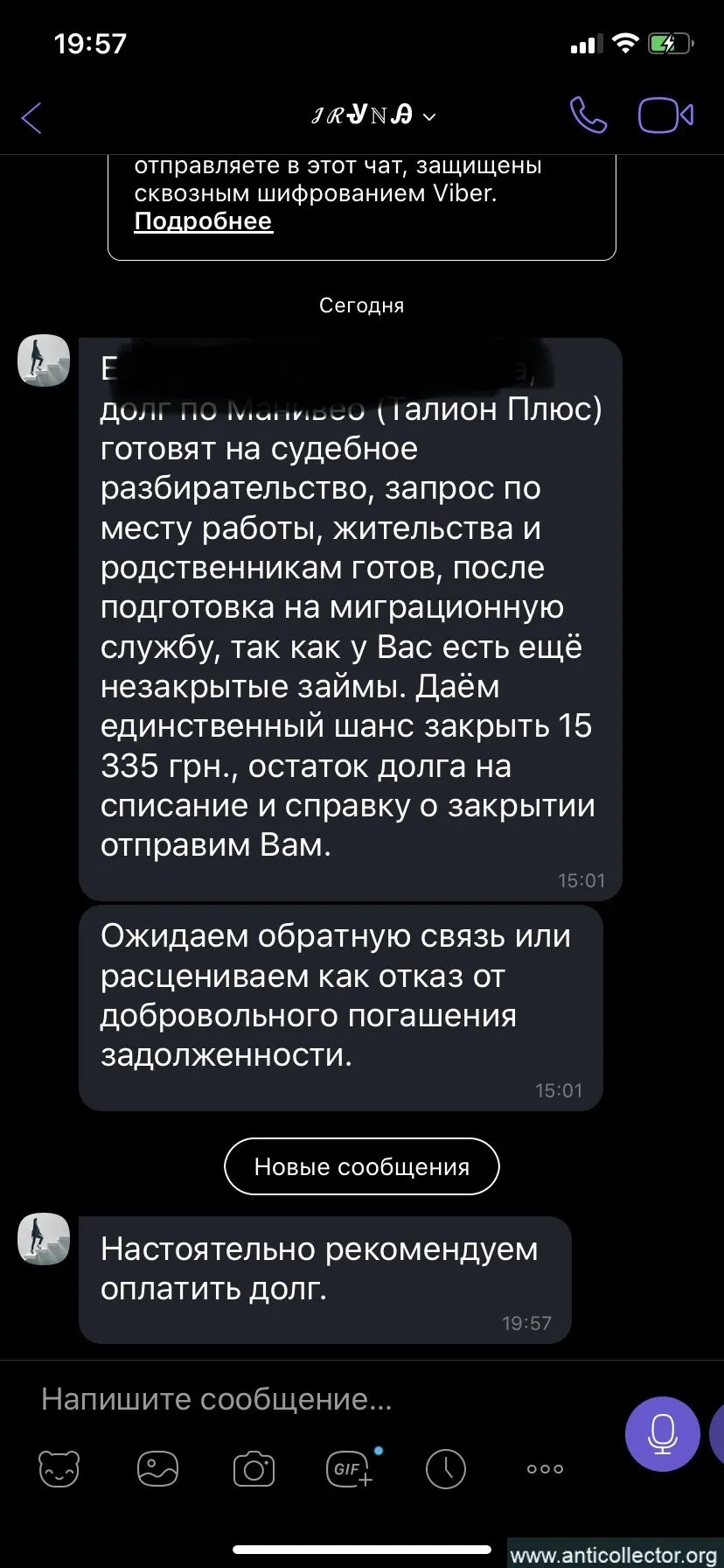Open the sticker panel

59,1469
